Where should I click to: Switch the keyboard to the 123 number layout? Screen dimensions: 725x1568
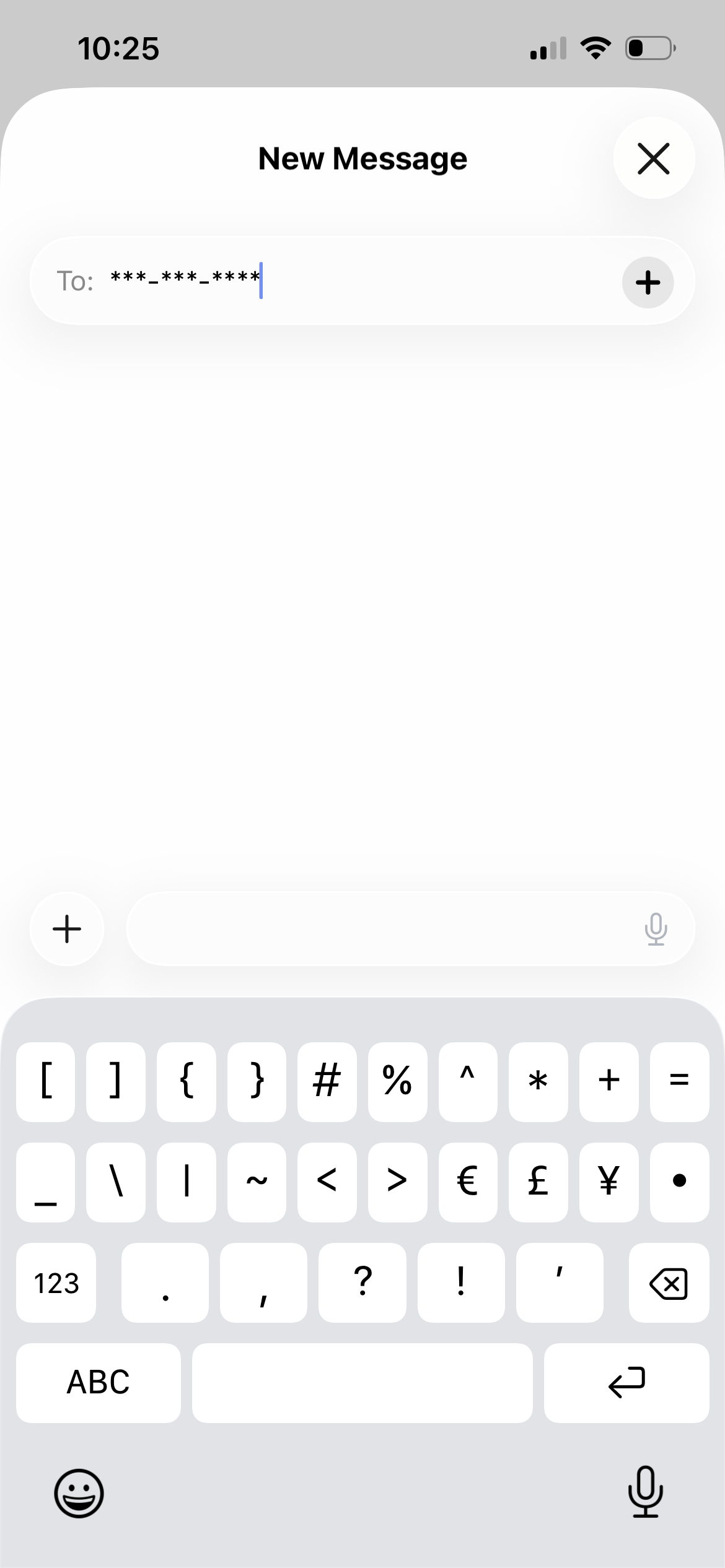tap(56, 1283)
